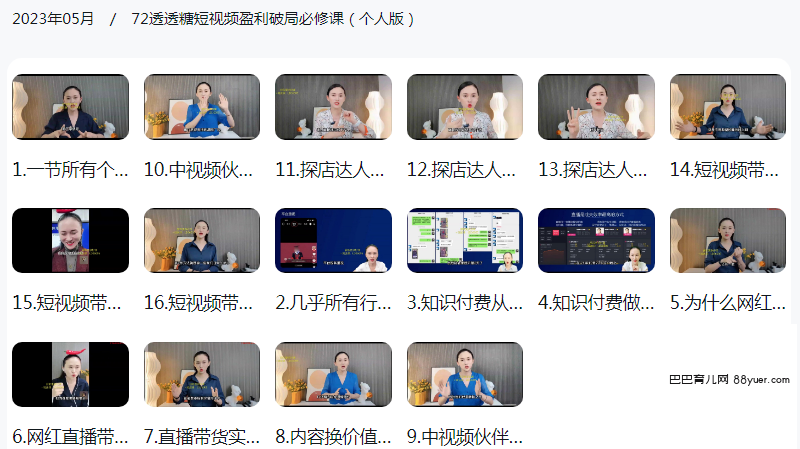Open video 8.内容换价值…
Viewport: 800px width, 449px height.
pyautogui.click(x=333, y=375)
